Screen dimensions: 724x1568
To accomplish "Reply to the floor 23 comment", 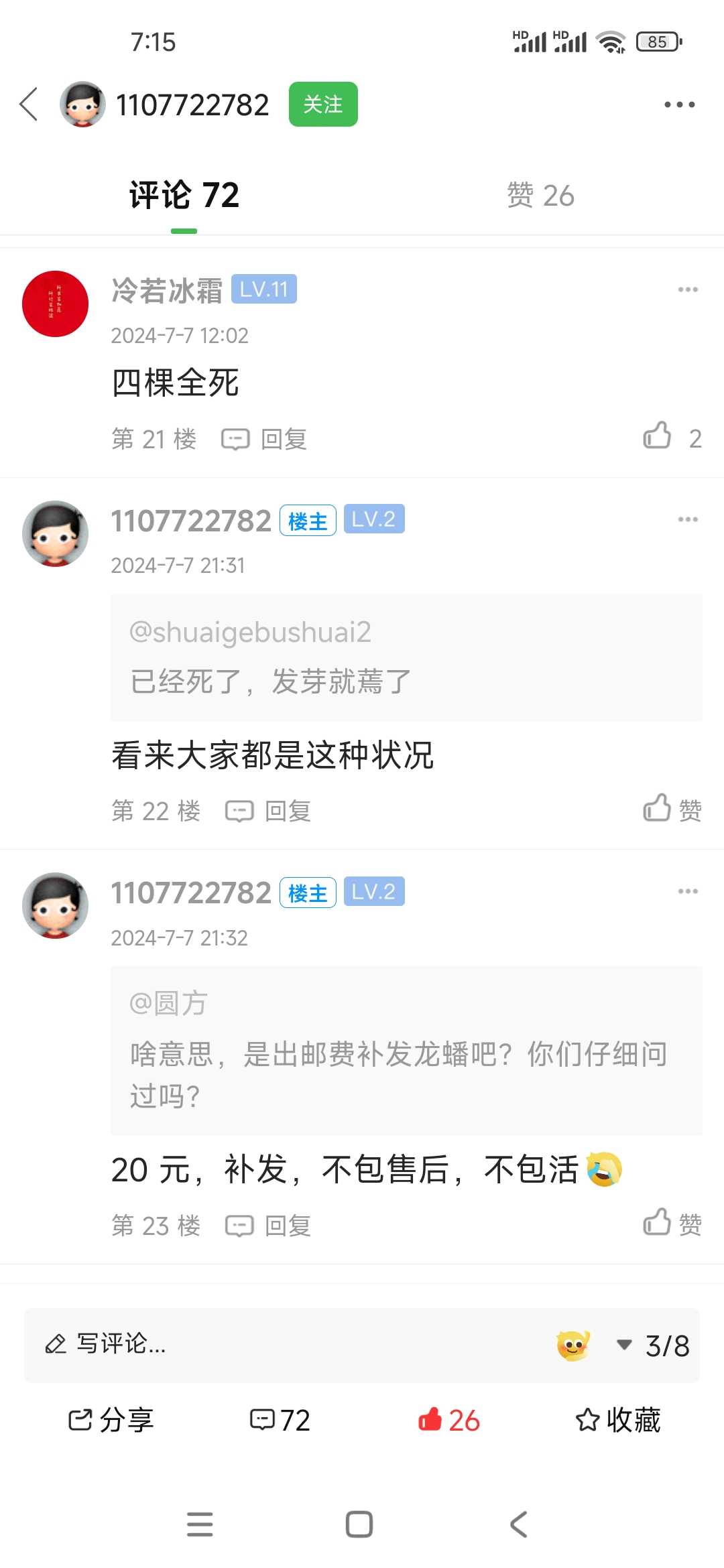I will pos(268,1226).
